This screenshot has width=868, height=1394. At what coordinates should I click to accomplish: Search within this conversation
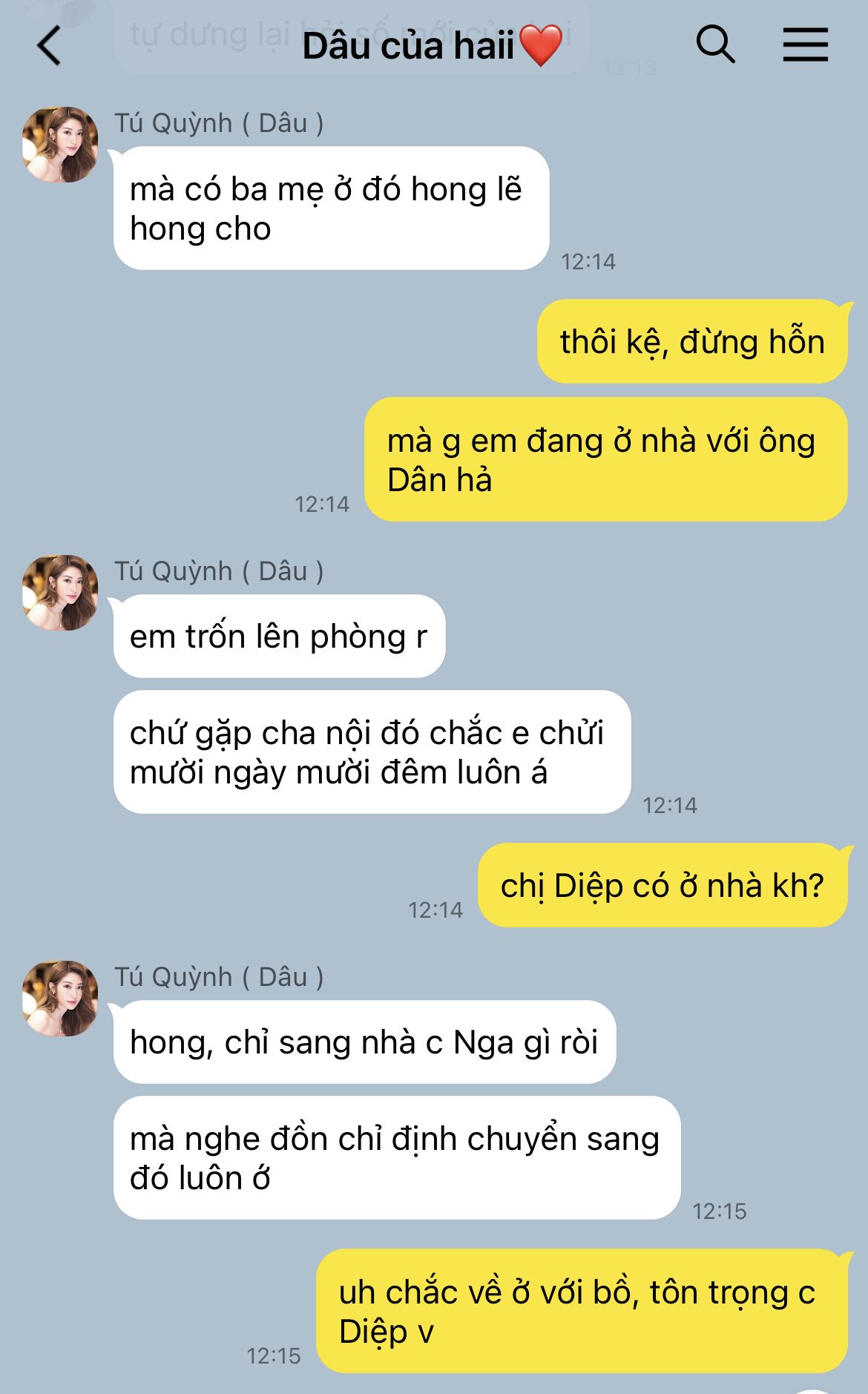(715, 45)
